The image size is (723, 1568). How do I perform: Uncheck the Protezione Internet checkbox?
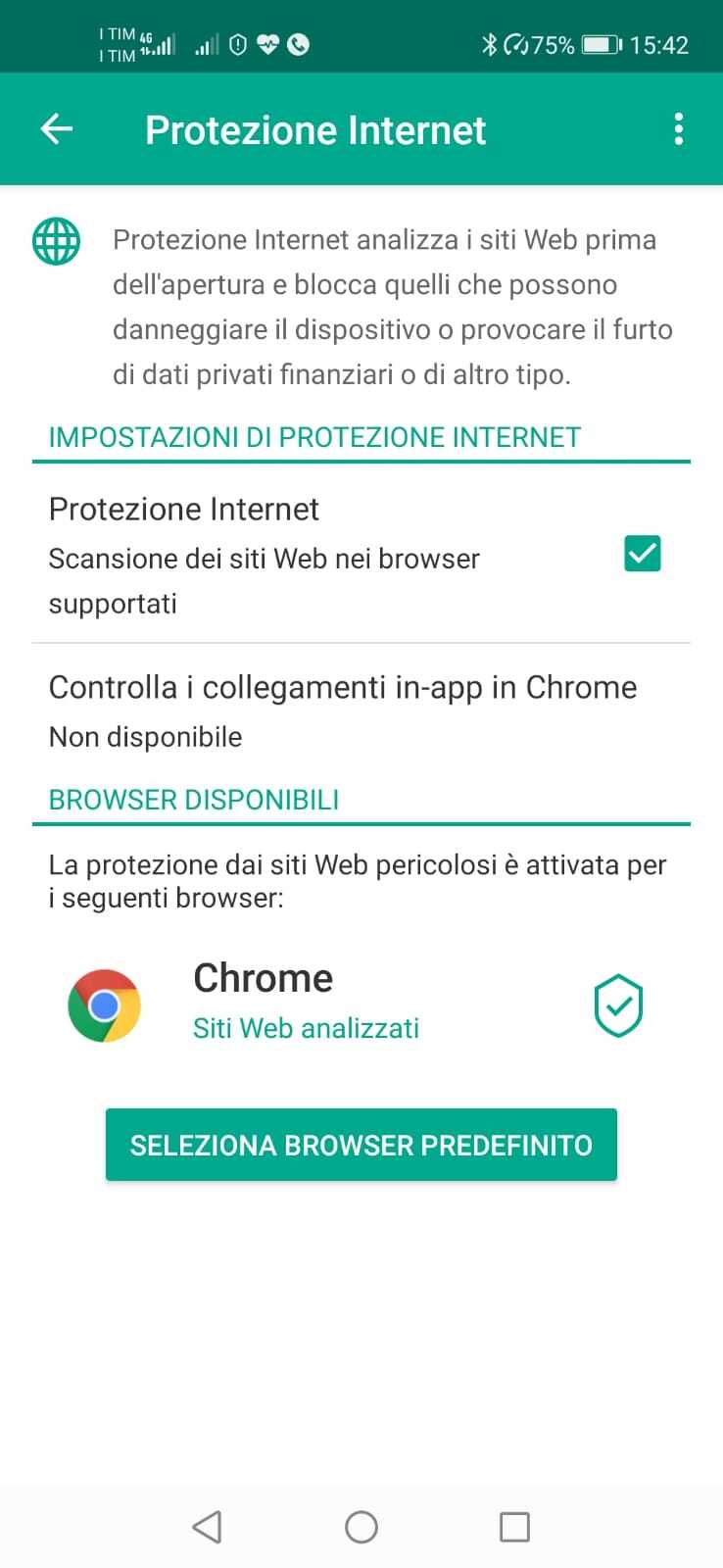643,554
